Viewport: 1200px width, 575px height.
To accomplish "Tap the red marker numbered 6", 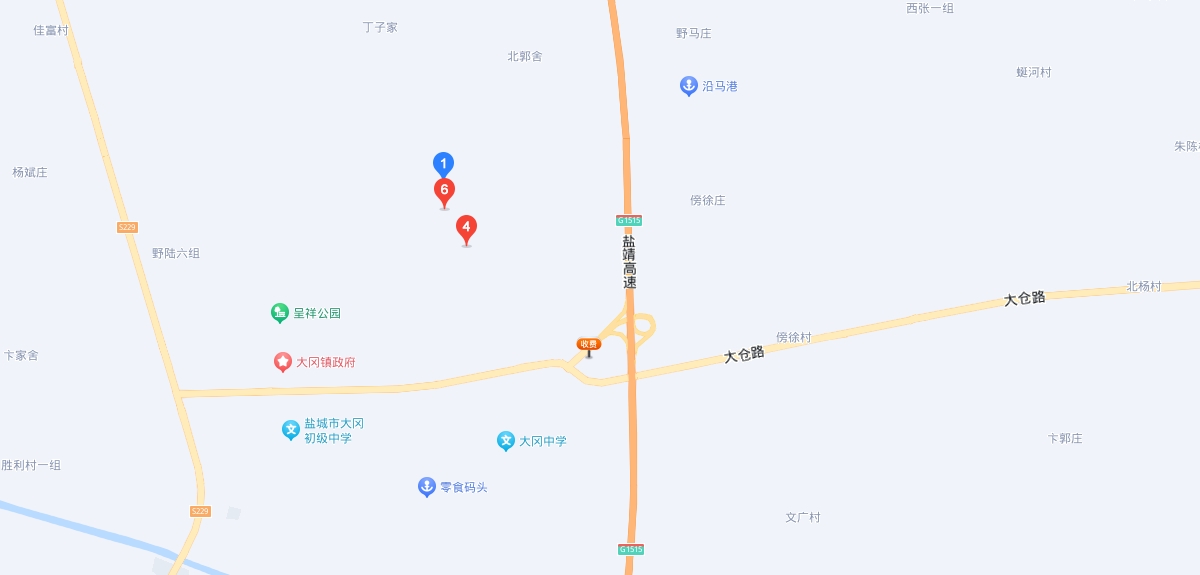I will tap(445, 189).
